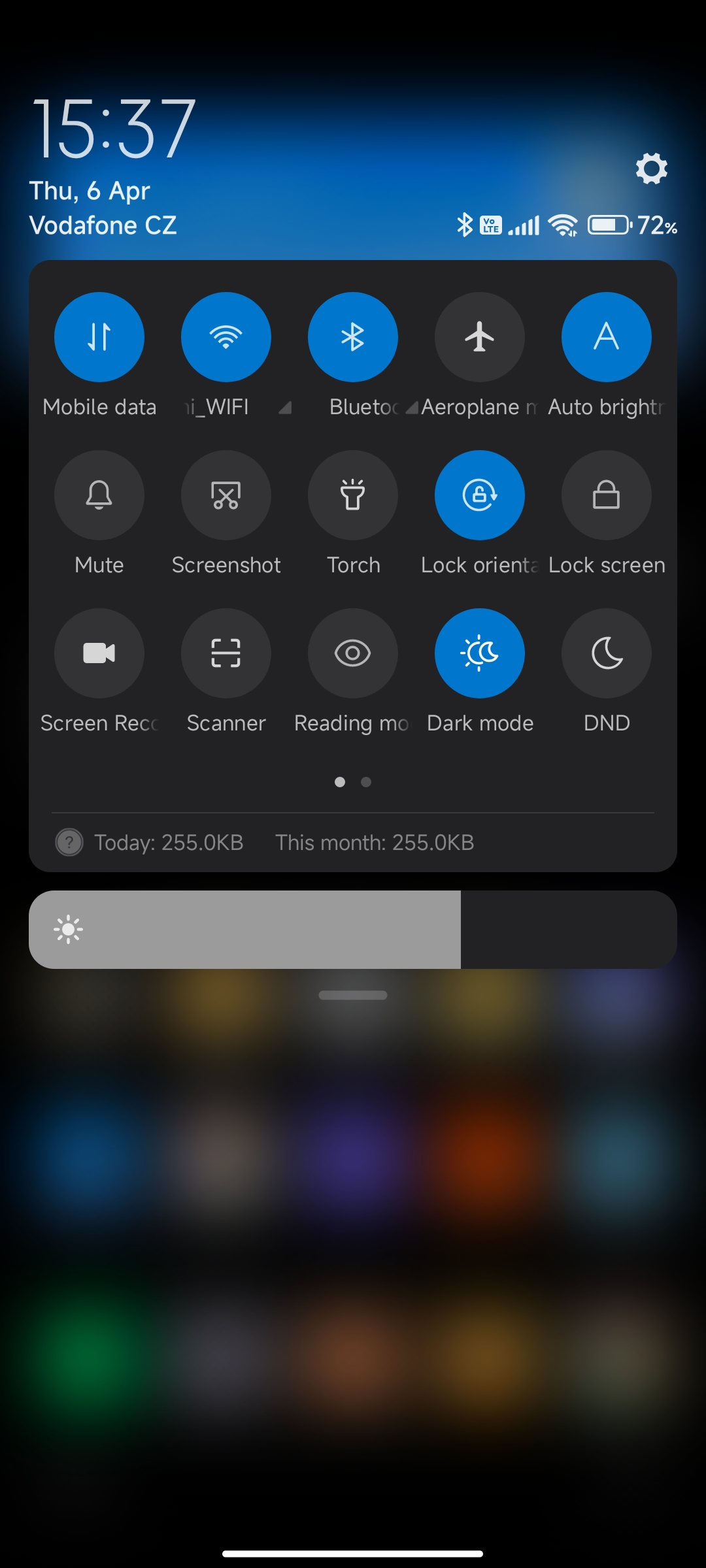The width and height of the screenshot is (706, 1568).
Task: Toggle the Lock orientation tile
Action: pos(480,495)
